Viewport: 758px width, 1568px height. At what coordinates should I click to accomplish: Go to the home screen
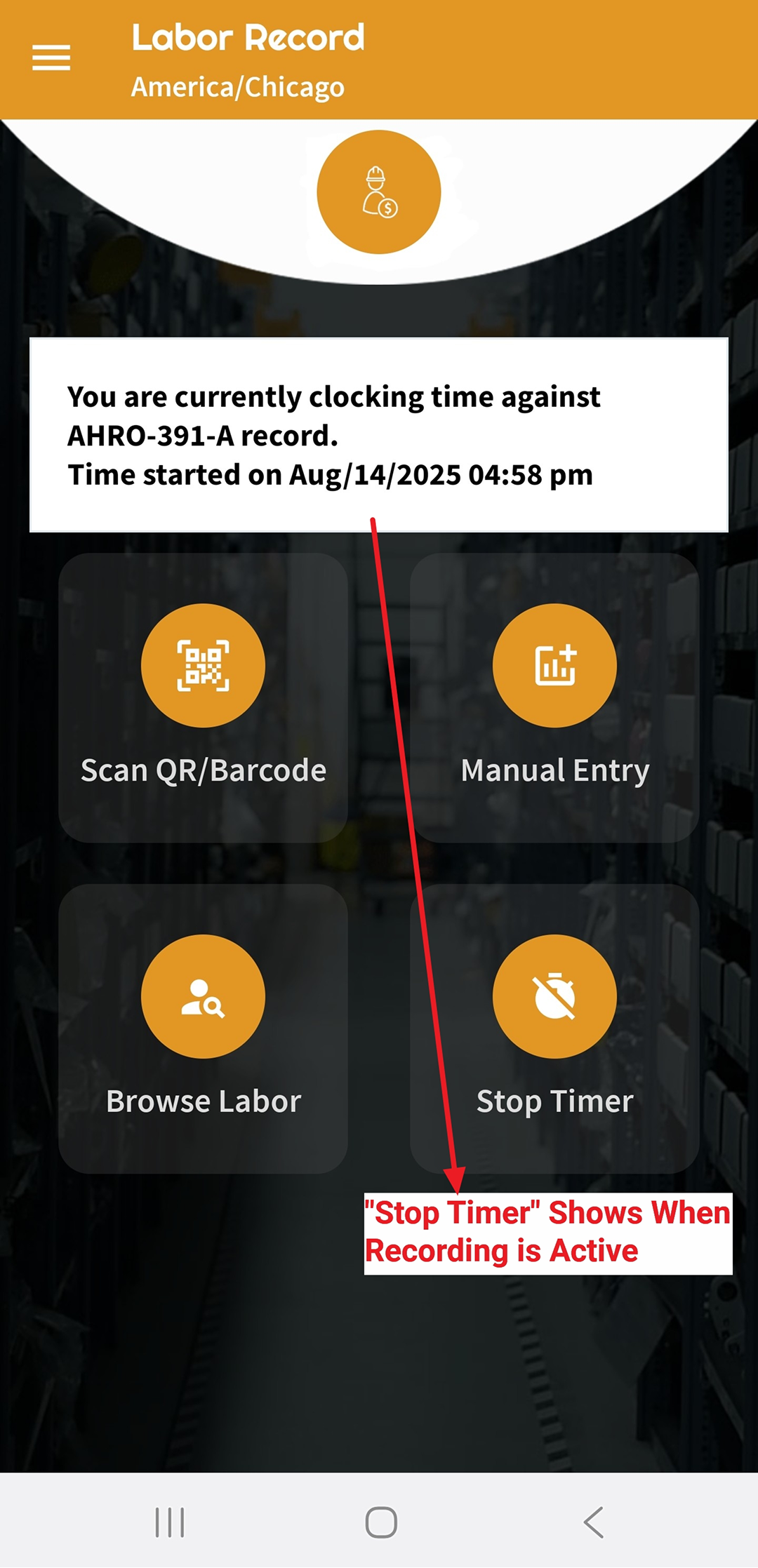coord(381,1522)
